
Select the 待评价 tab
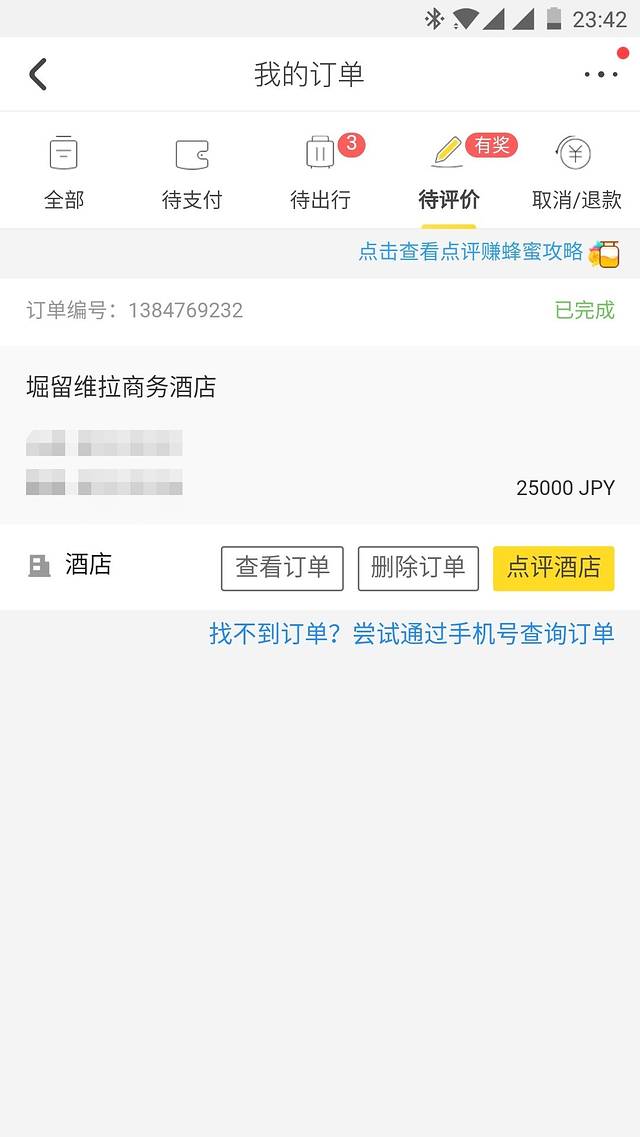[448, 173]
